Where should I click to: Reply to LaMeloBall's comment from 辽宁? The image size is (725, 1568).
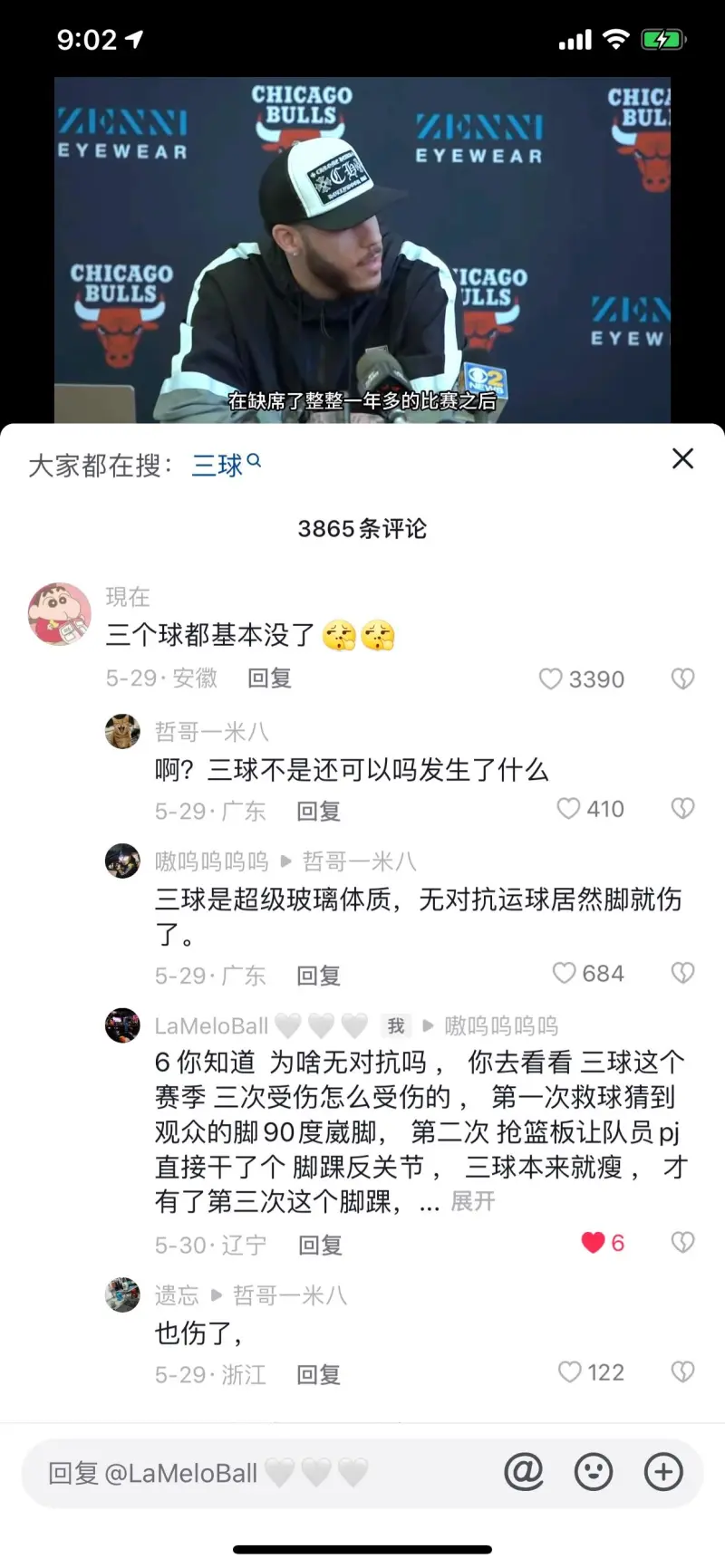[320, 1246]
